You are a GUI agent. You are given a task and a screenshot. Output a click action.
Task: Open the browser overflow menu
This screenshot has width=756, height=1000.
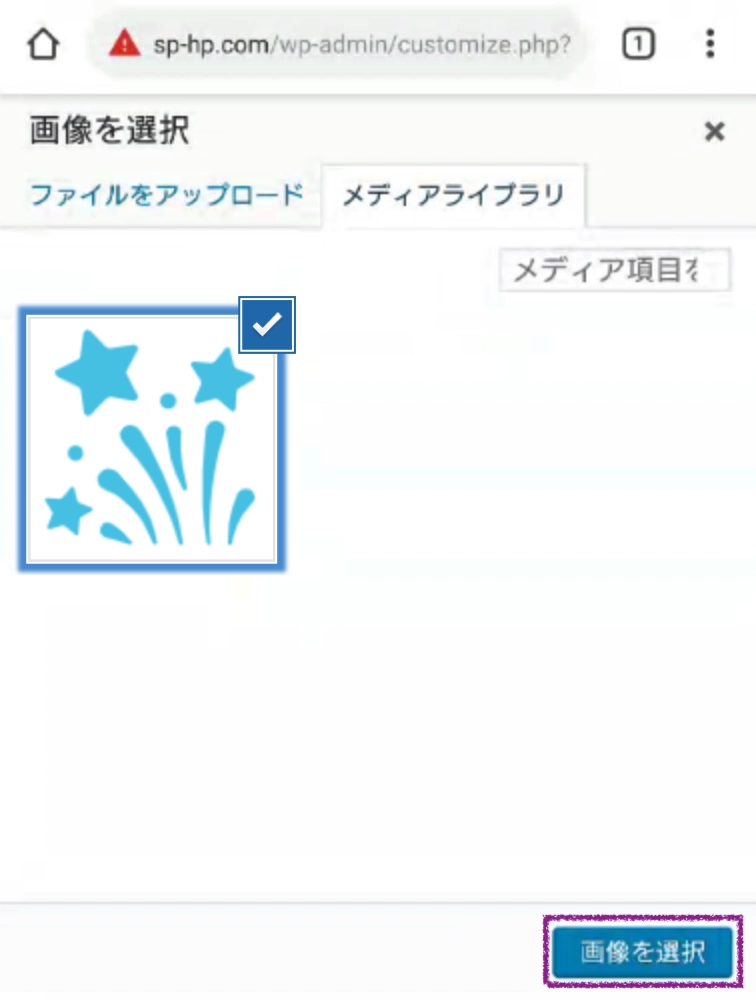[710, 44]
